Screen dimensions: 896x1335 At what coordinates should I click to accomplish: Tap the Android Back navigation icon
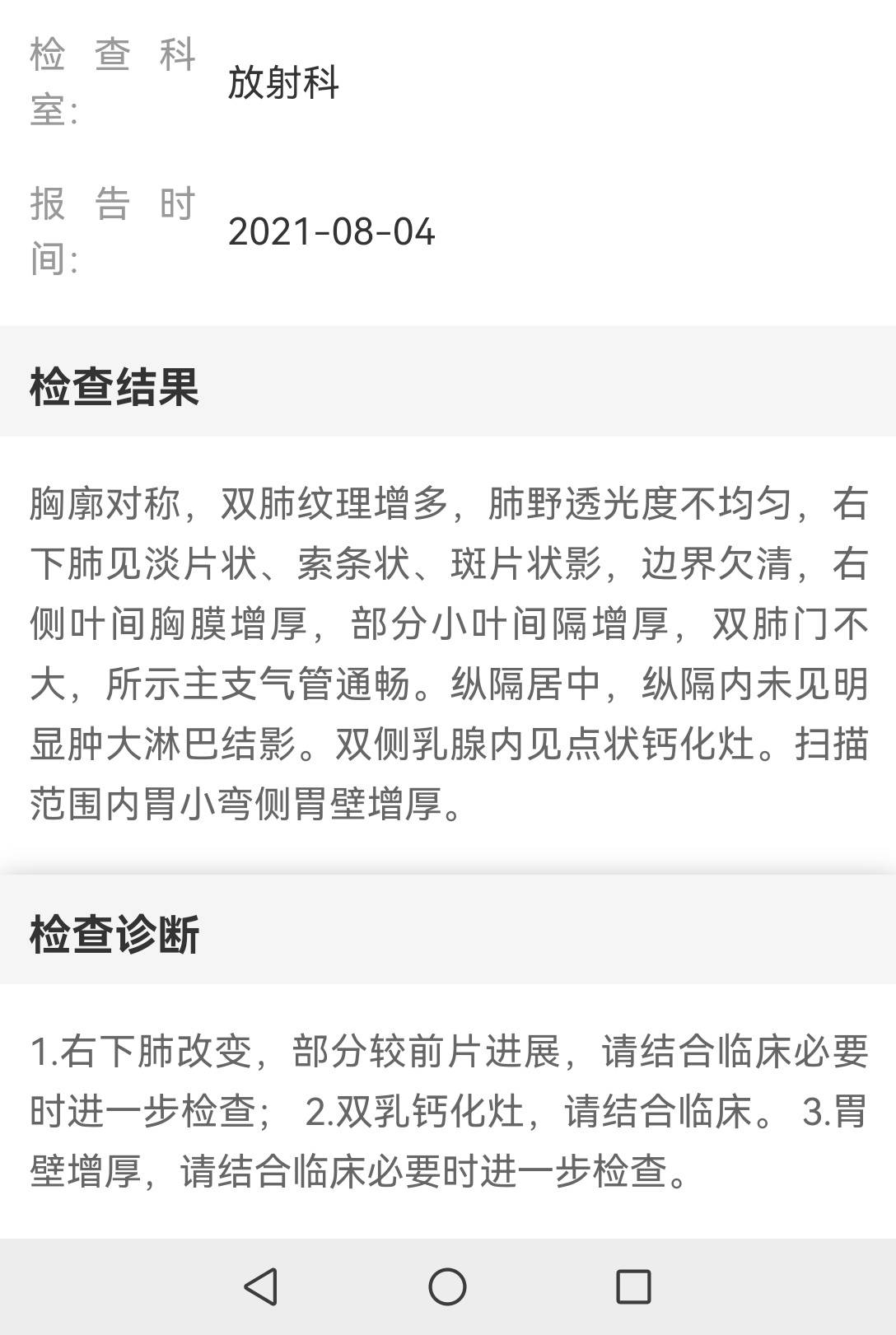tap(259, 1288)
